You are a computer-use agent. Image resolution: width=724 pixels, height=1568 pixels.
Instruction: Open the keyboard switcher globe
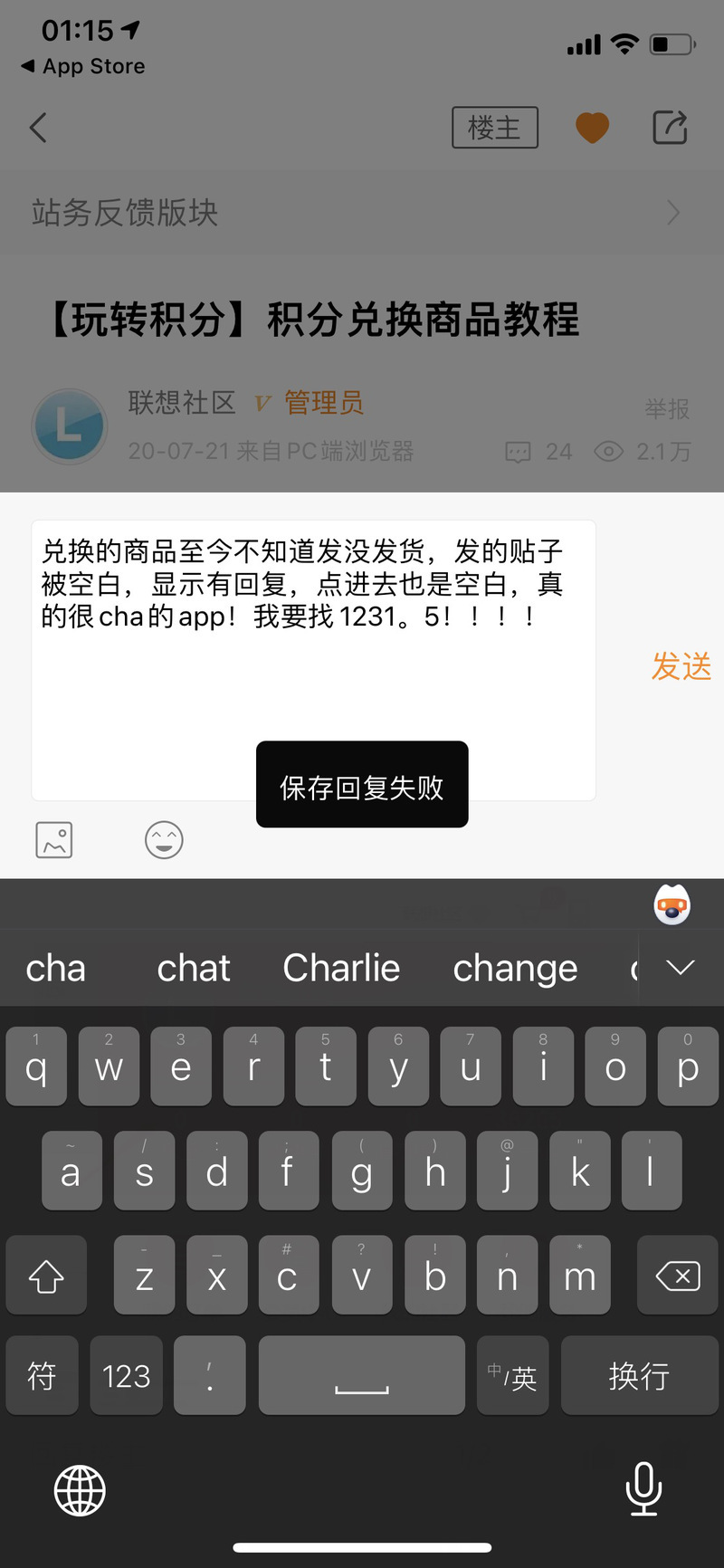coord(80,1490)
